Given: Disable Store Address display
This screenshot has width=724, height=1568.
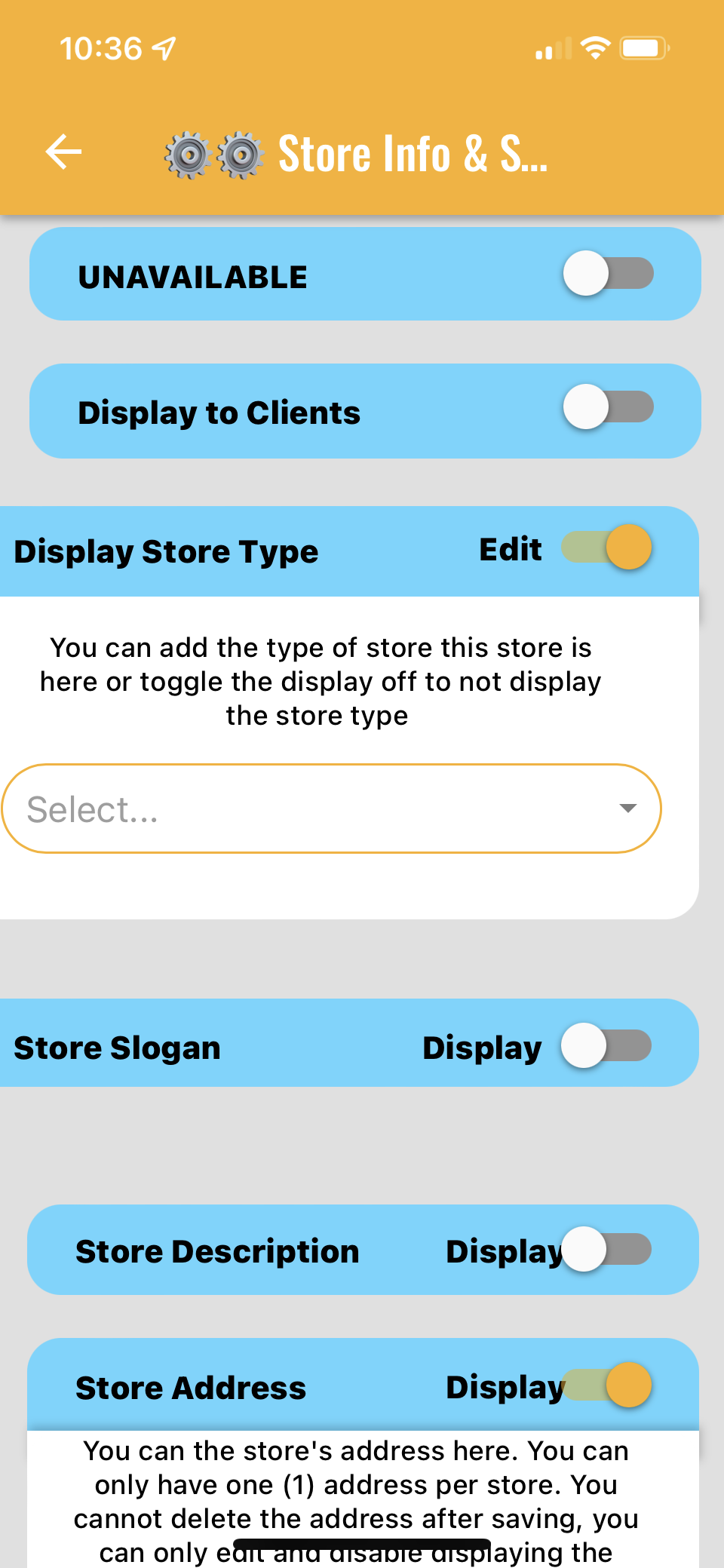Looking at the screenshot, I should pos(607,1385).
